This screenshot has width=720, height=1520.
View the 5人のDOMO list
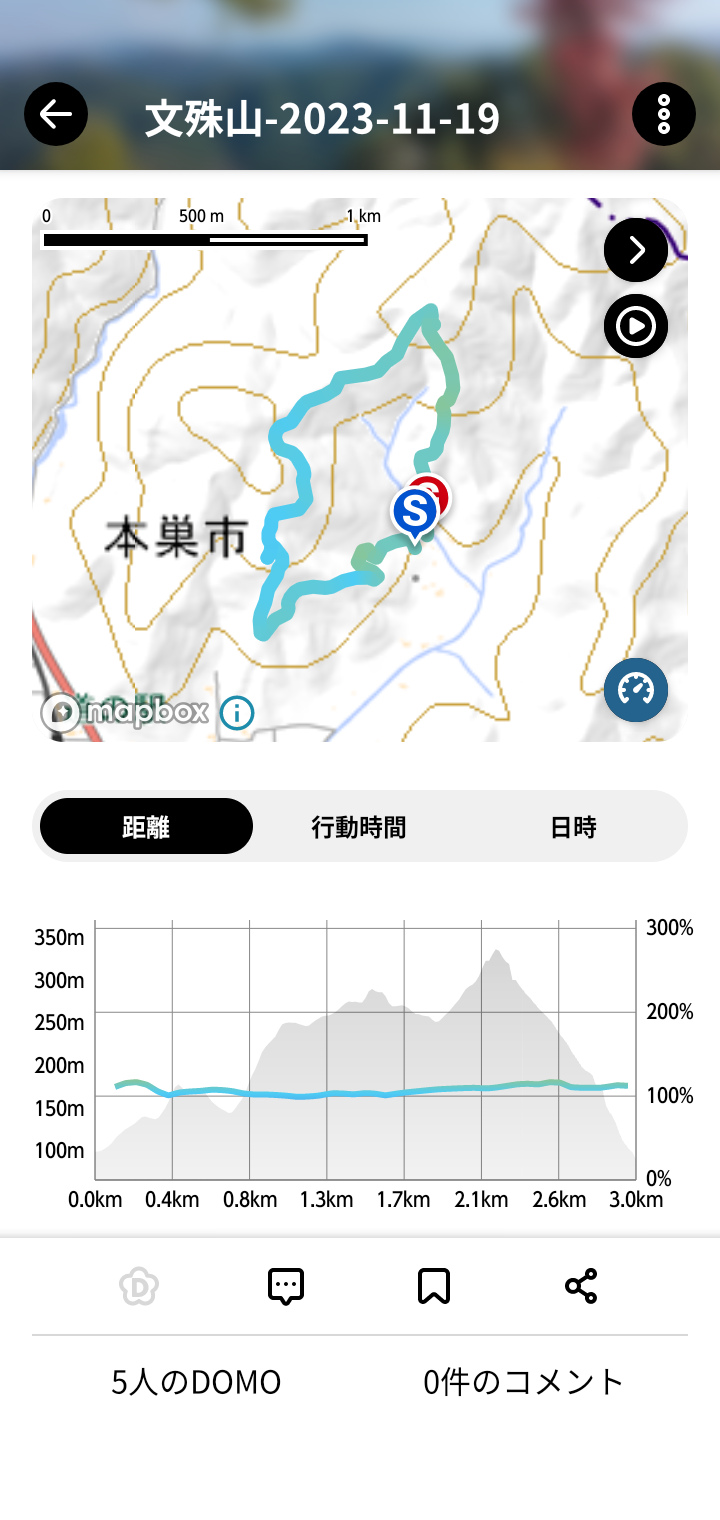(x=196, y=1382)
